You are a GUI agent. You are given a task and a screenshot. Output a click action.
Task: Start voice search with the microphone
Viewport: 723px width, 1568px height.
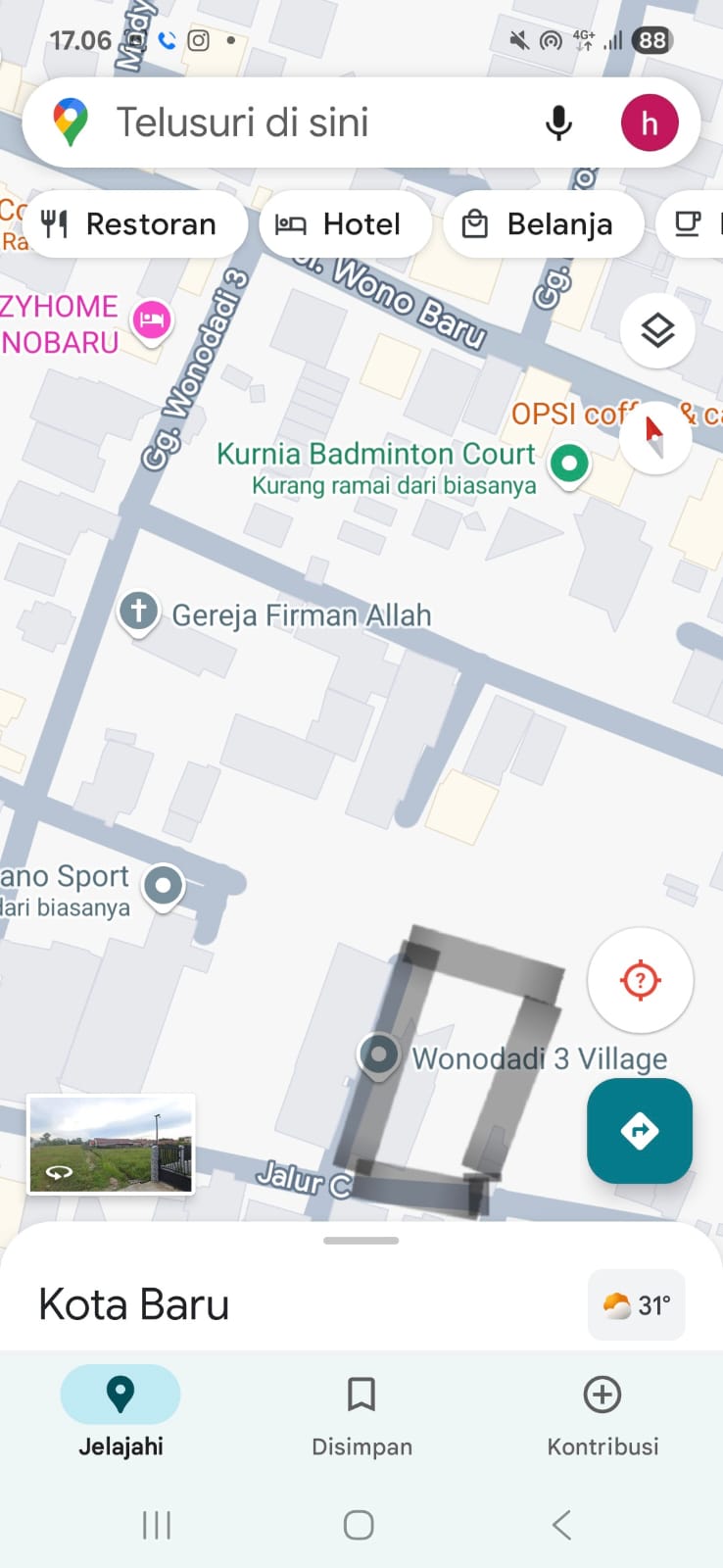[x=558, y=123]
